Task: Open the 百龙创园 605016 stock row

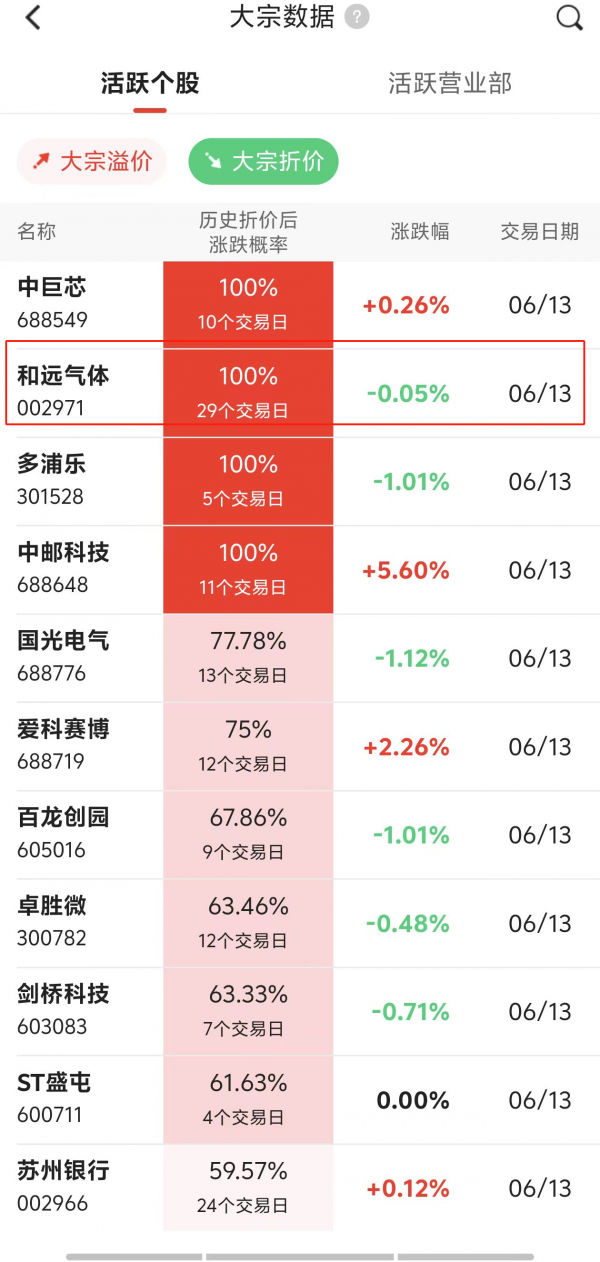Action: 300,834
